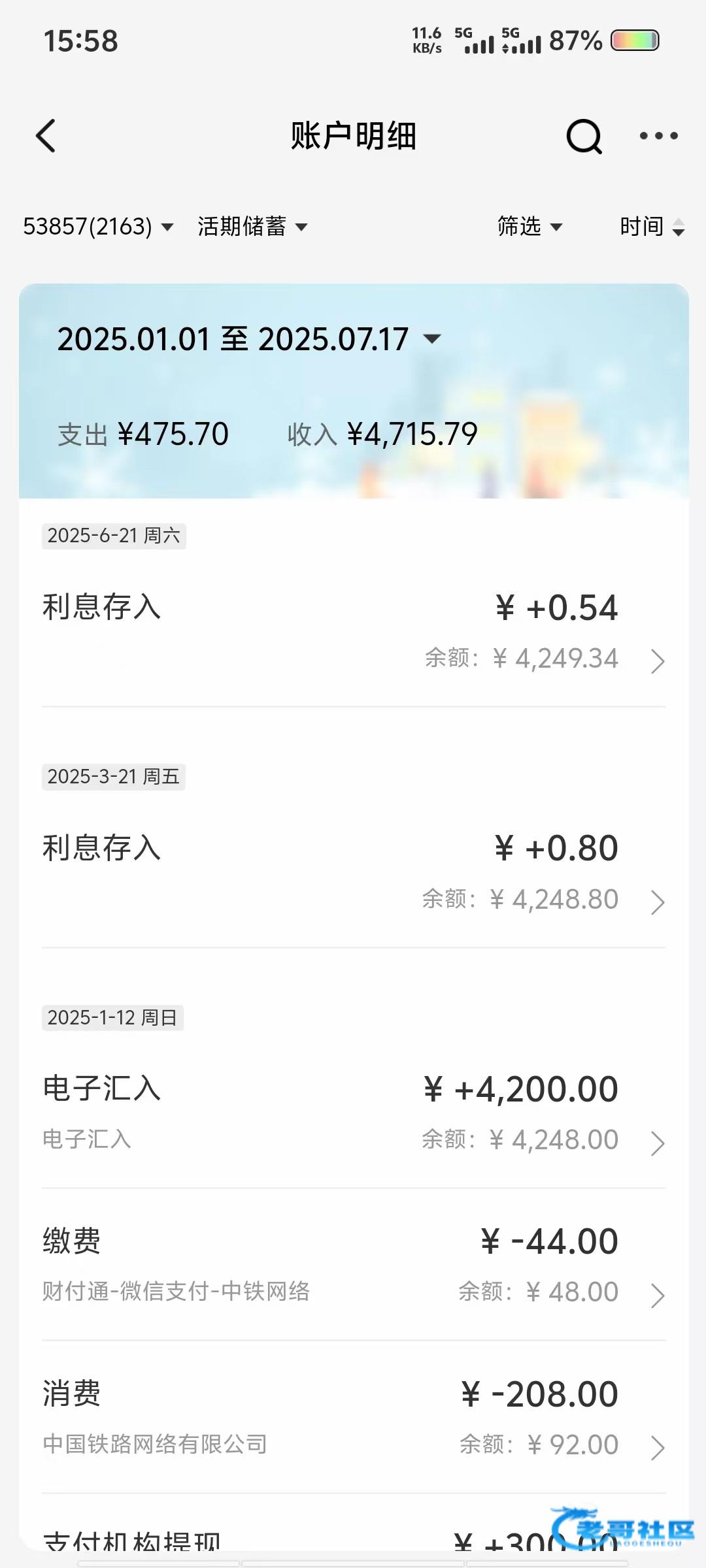The image size is (706, 1568).
Task: Open the search icon
Action: click(583, 136)
